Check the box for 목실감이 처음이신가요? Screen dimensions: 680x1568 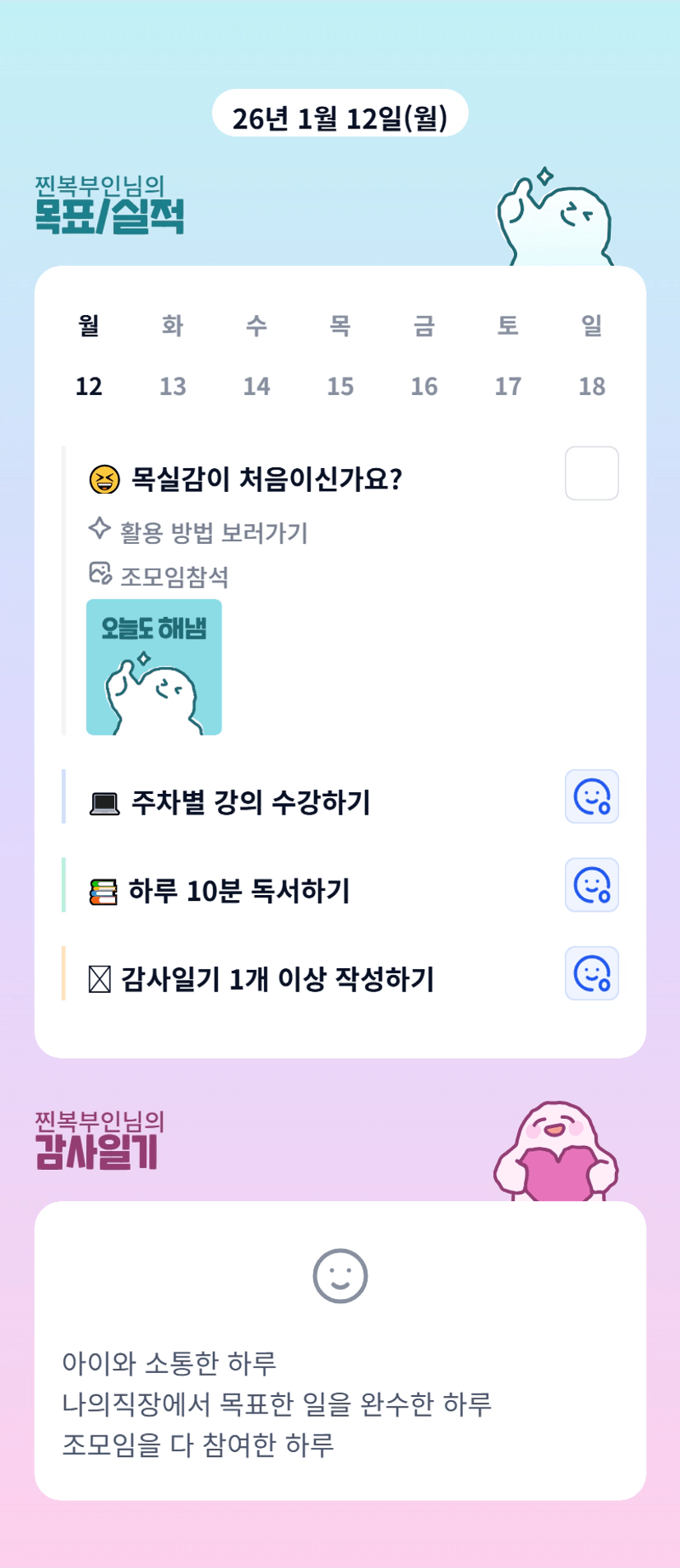point(591,473)
